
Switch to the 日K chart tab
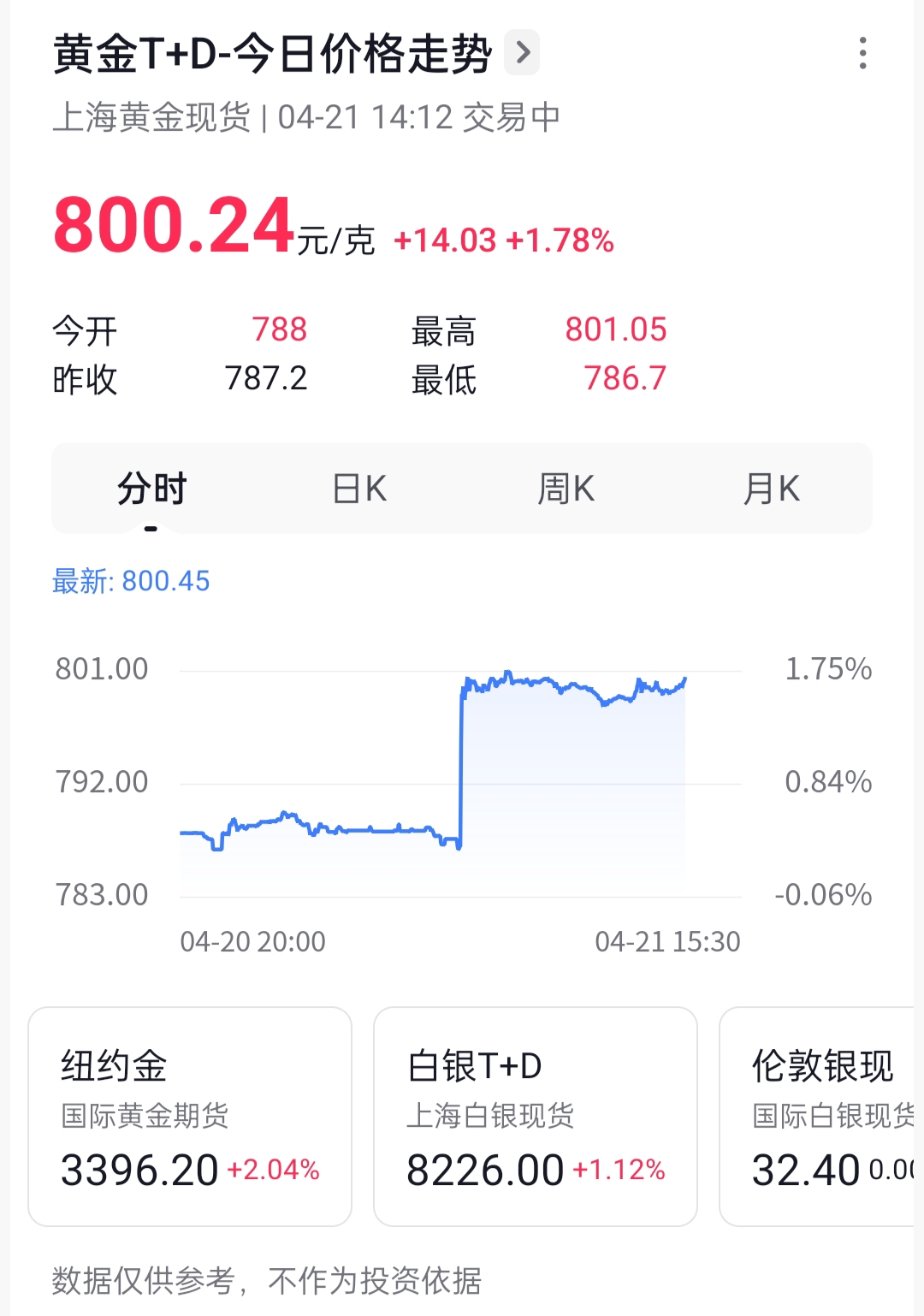point(359,489)
